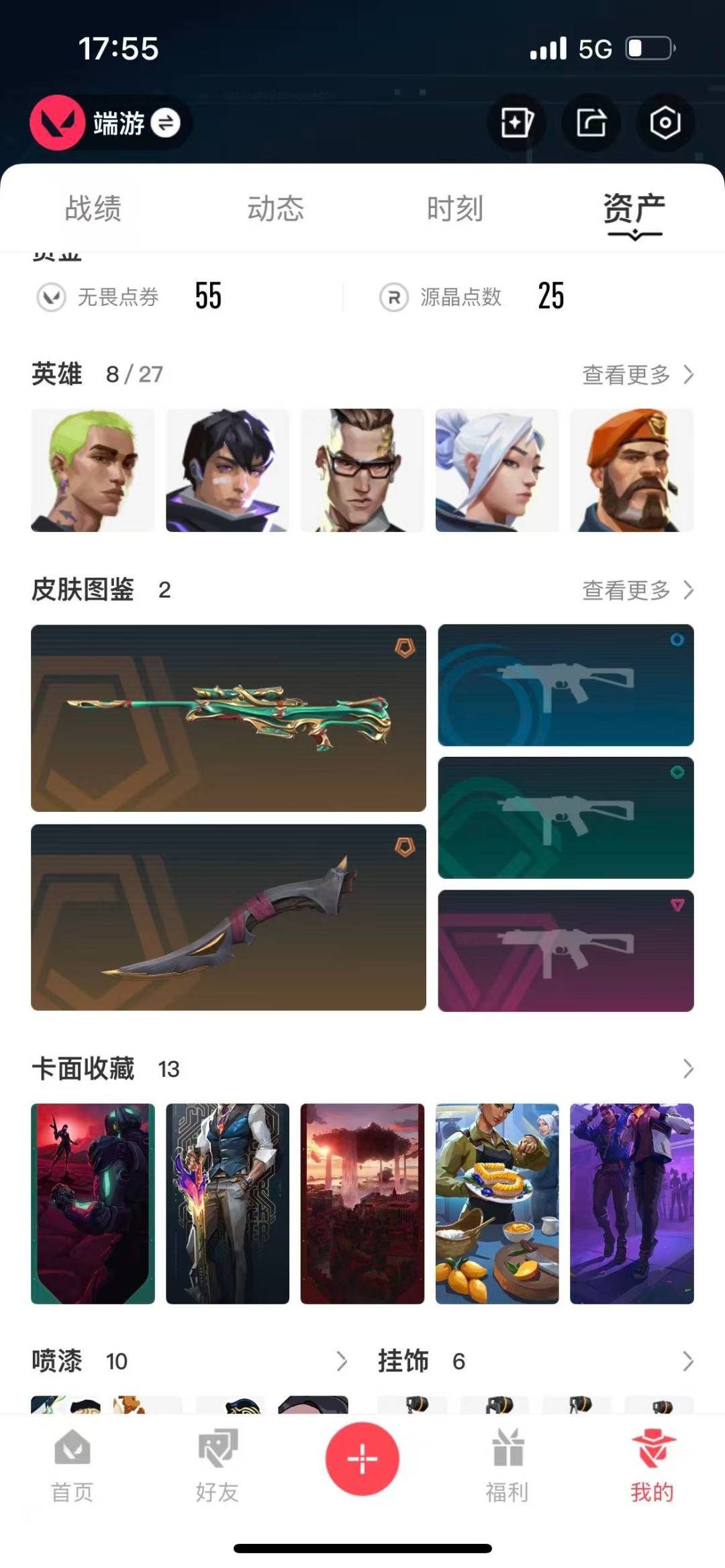
Task: Open the curved dagger skin card
Action: [x=228, y=917]
